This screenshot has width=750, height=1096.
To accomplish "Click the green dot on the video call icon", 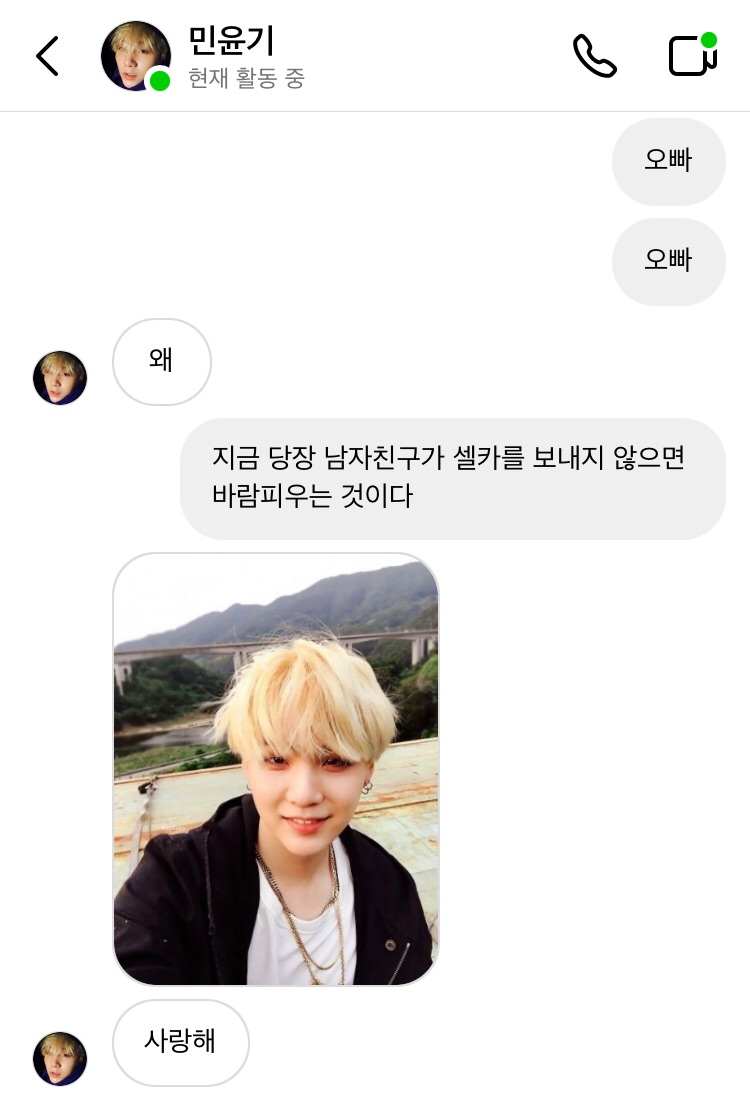I will point(709,41).
